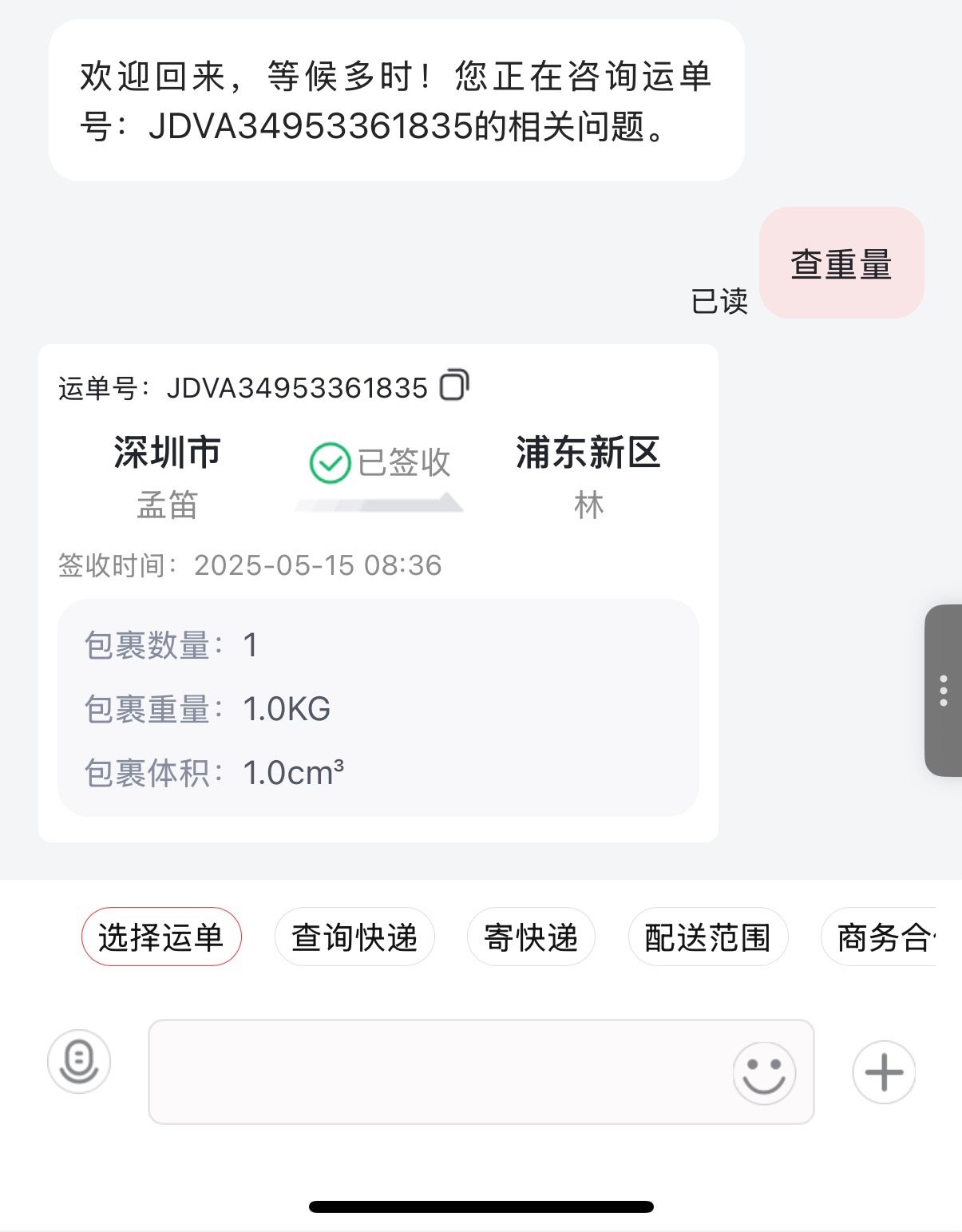Focus the message text field
This screenshot has width=962, height=1232.
439,1072
